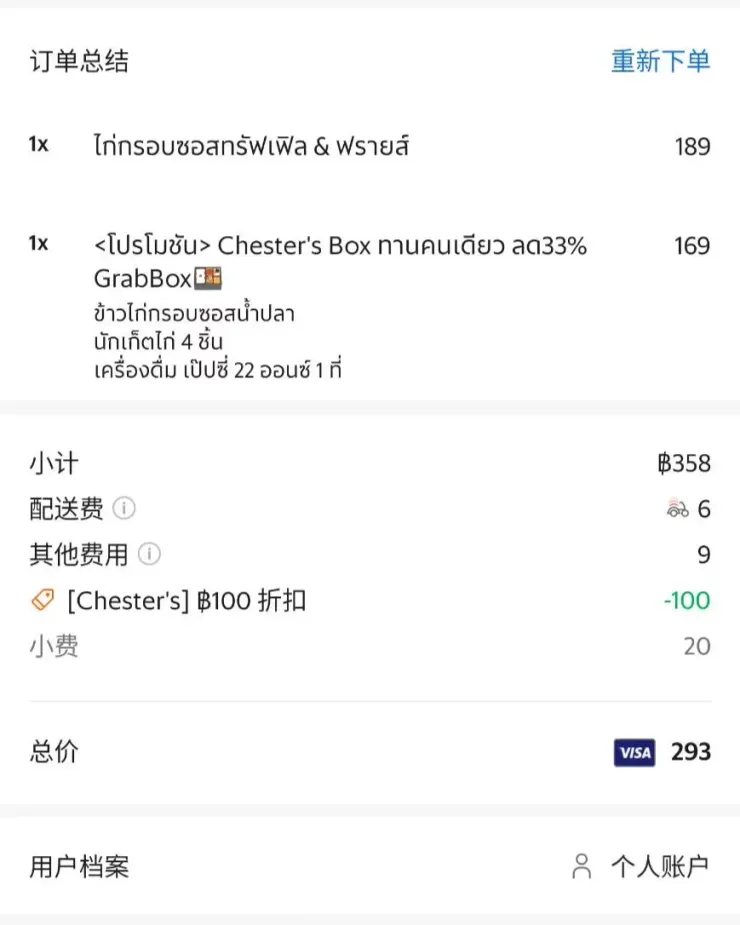Select the 个人账户 profile option

[x=661, y=867]
